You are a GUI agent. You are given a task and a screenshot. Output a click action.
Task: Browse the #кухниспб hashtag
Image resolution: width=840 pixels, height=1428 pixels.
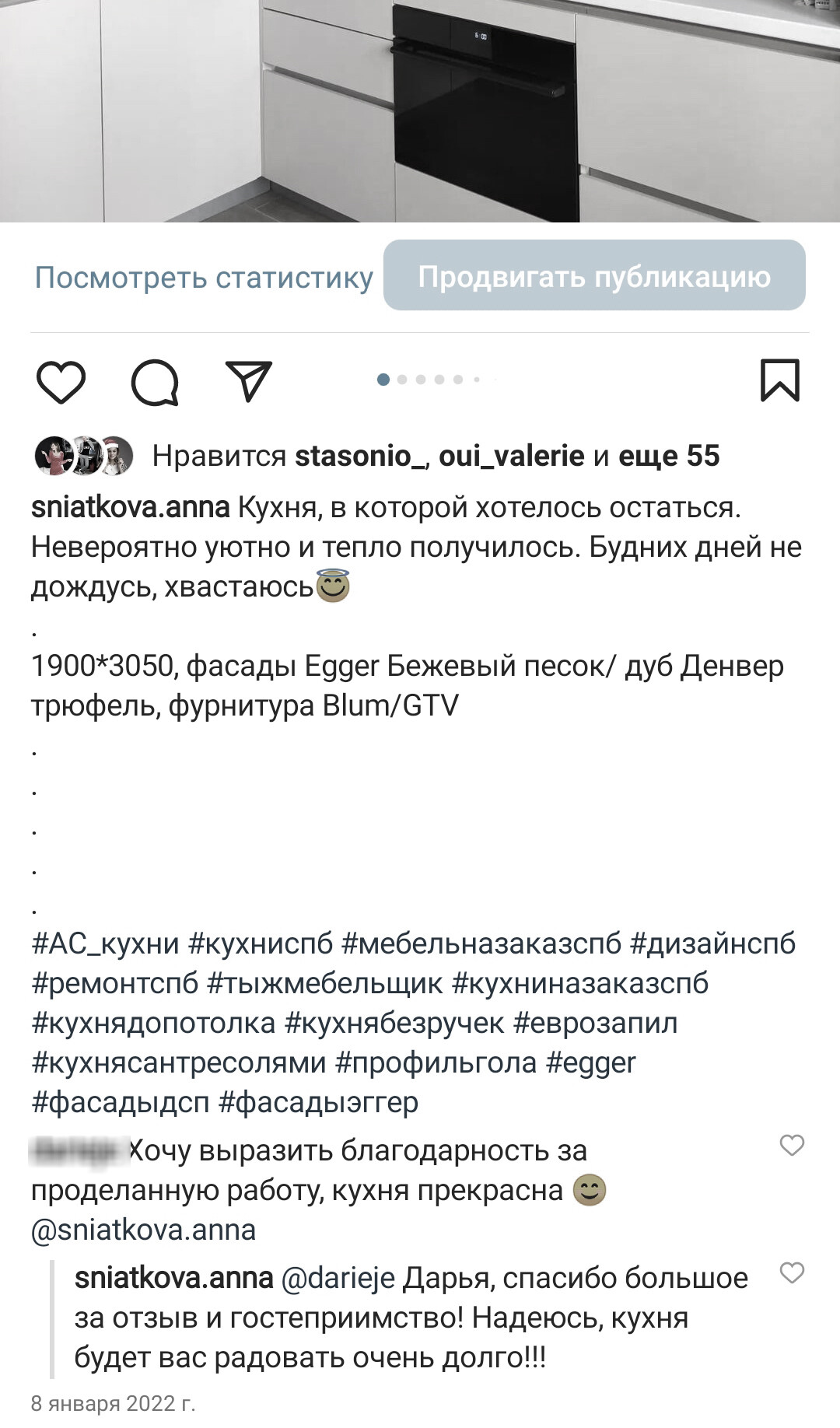click(x=261, y=943)
